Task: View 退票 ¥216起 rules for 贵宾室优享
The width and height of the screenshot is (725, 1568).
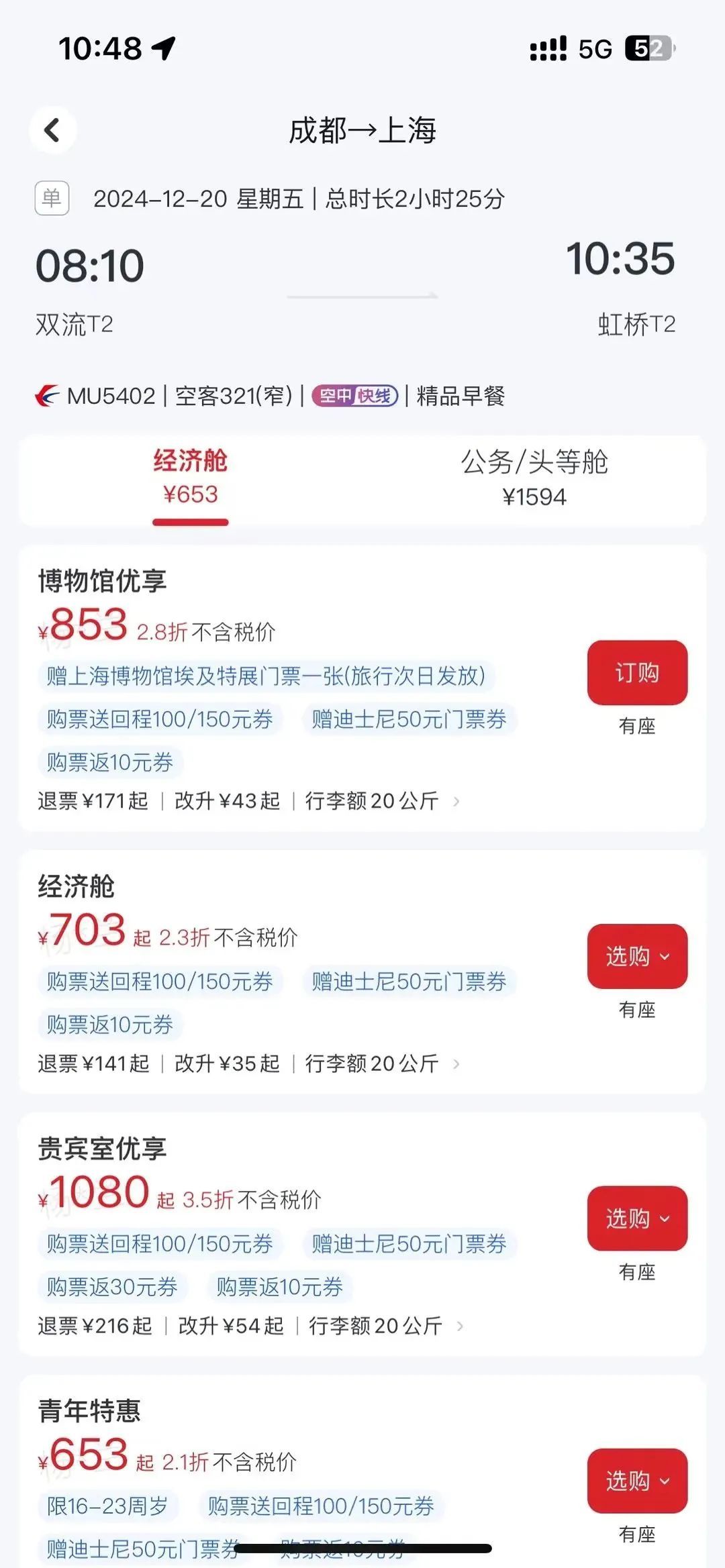Action: pyautogui.click(x=95, y=1326)
